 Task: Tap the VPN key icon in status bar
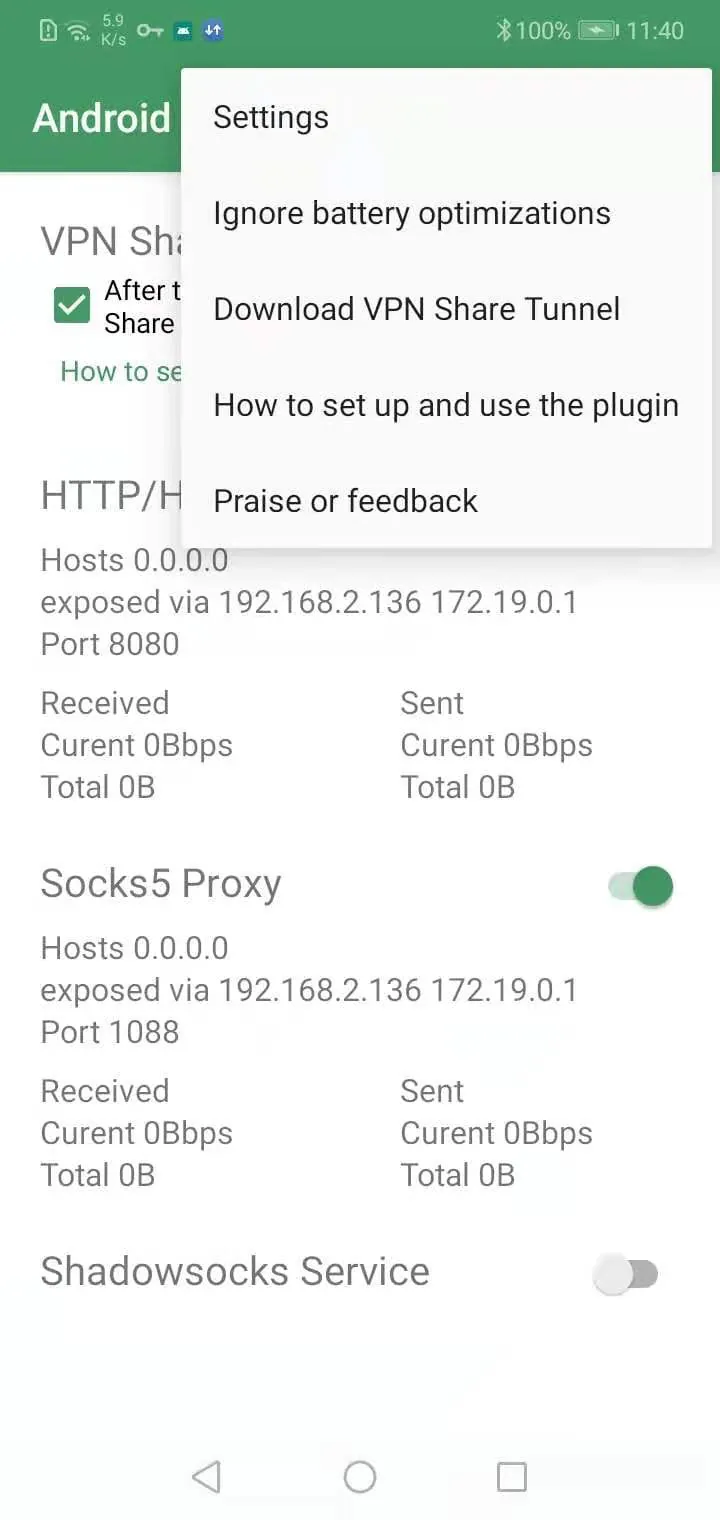[148, 31]
